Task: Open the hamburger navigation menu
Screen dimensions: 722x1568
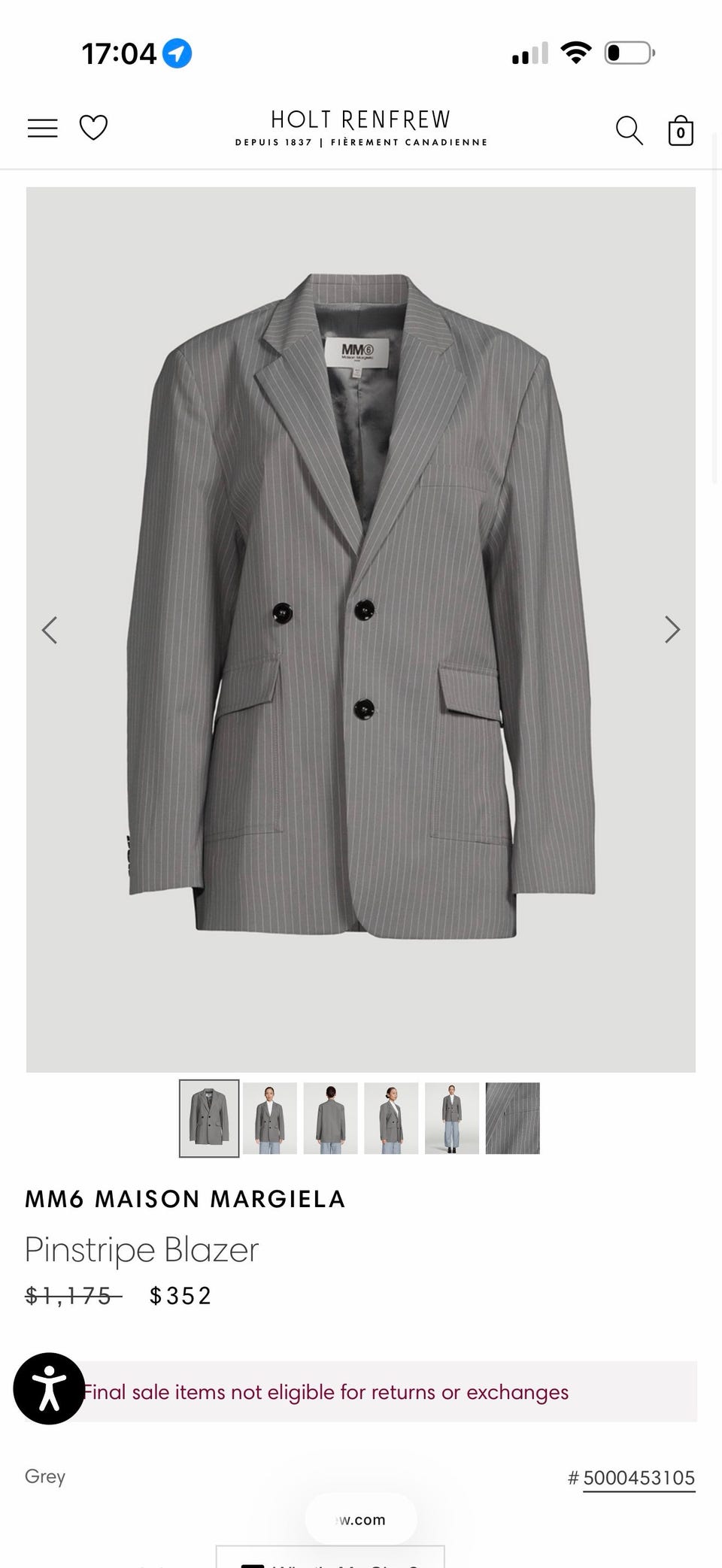Action: pos(43,129)
